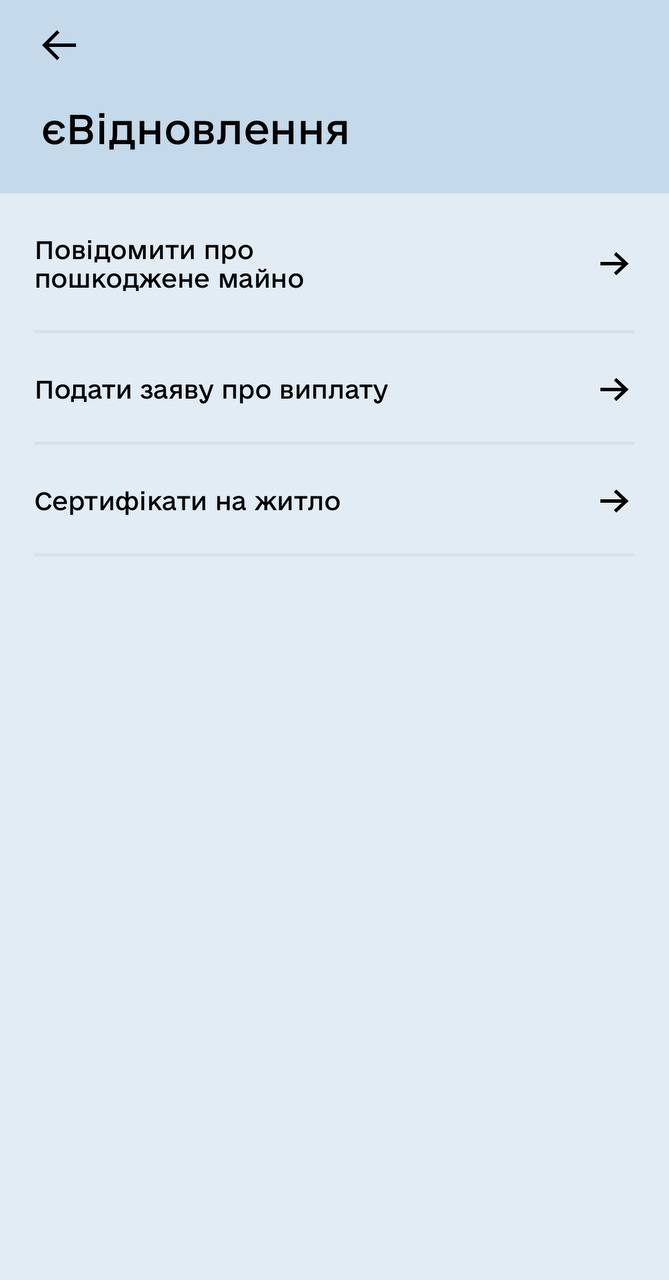The height and width of the screenshot is (1280, 669).
Task: Open Сертифікати на житло
Action: pyautogui.click(x=333, y=501)
